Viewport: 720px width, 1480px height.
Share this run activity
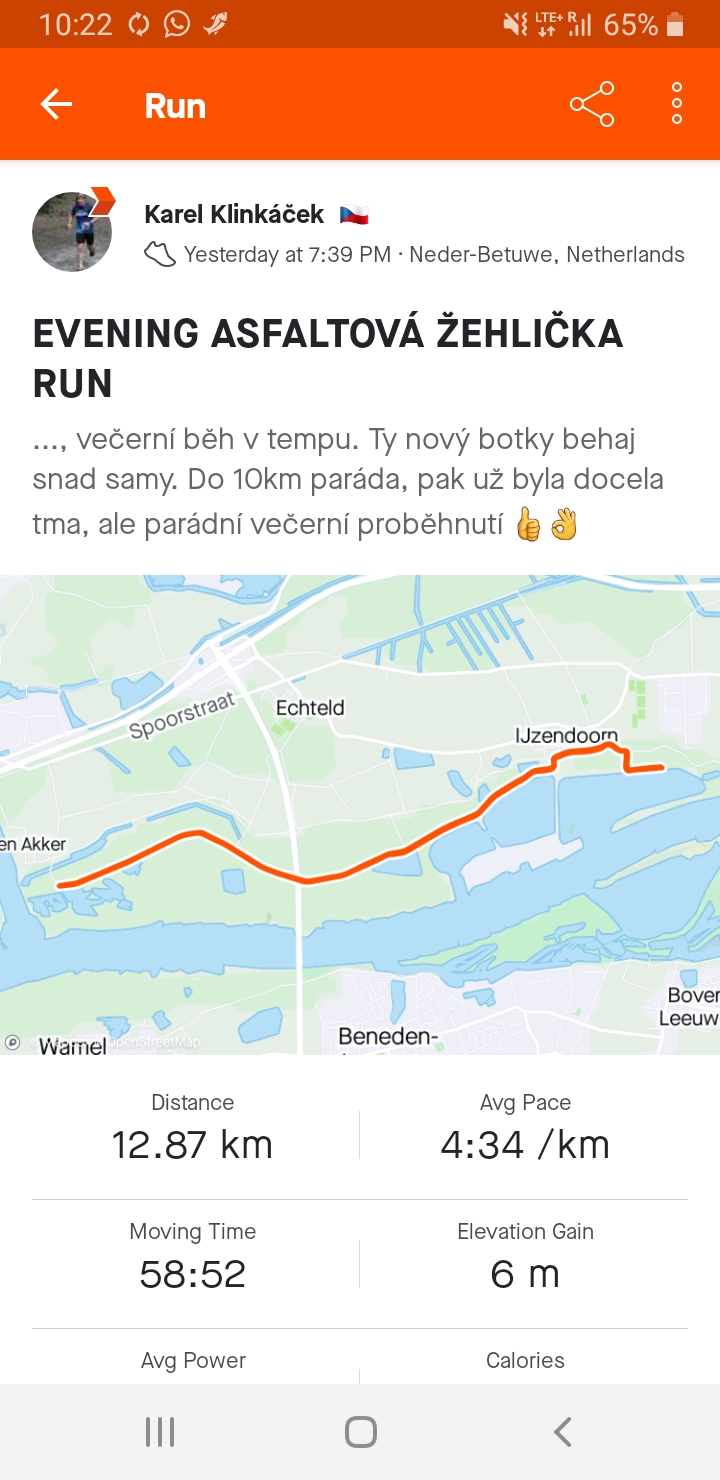coord(592,104)
